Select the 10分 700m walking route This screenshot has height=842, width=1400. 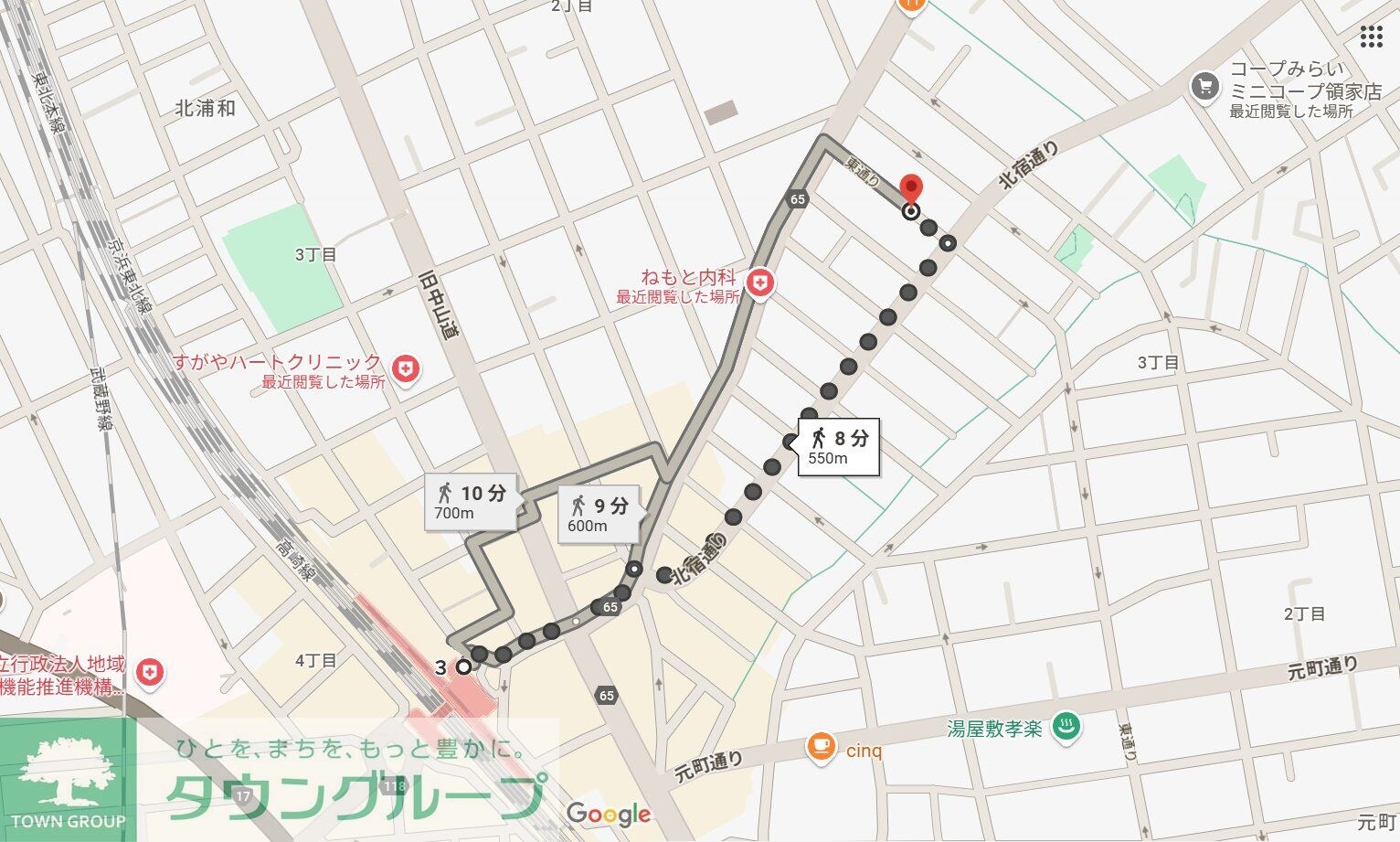[471, 502]
